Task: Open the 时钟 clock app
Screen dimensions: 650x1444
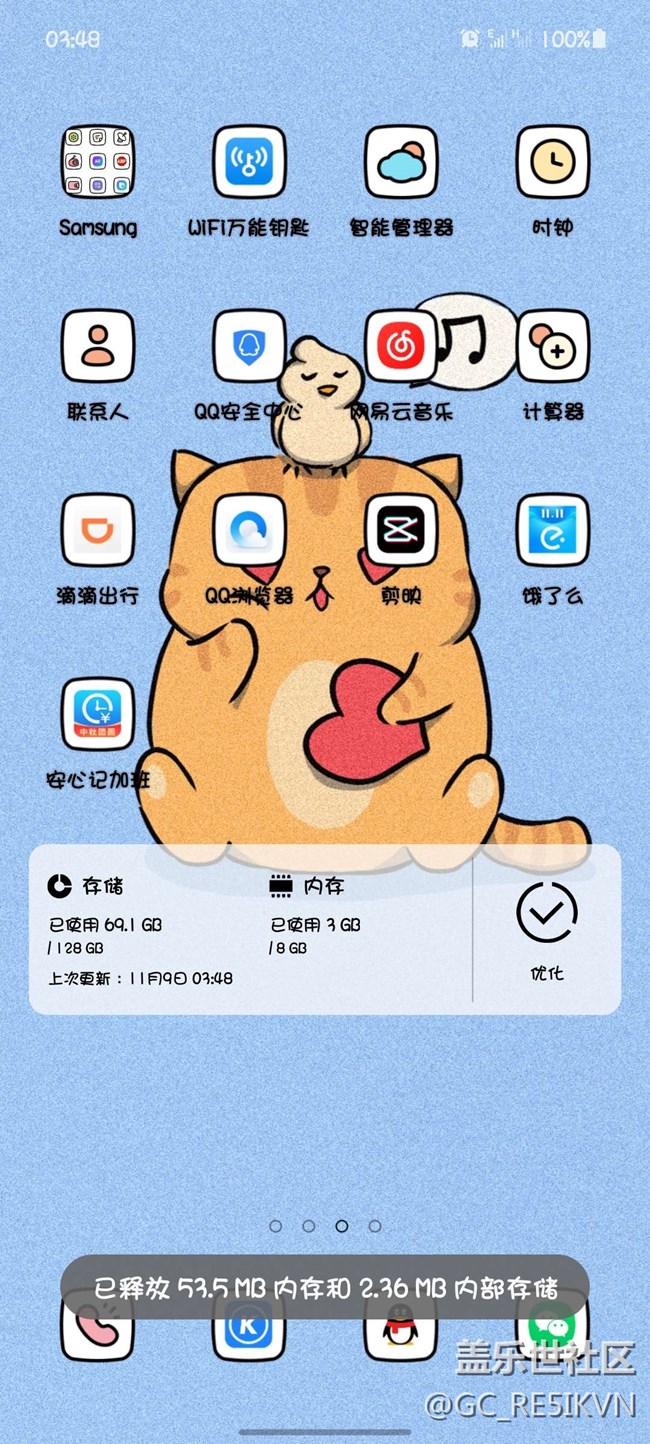Action: (552, 162)
